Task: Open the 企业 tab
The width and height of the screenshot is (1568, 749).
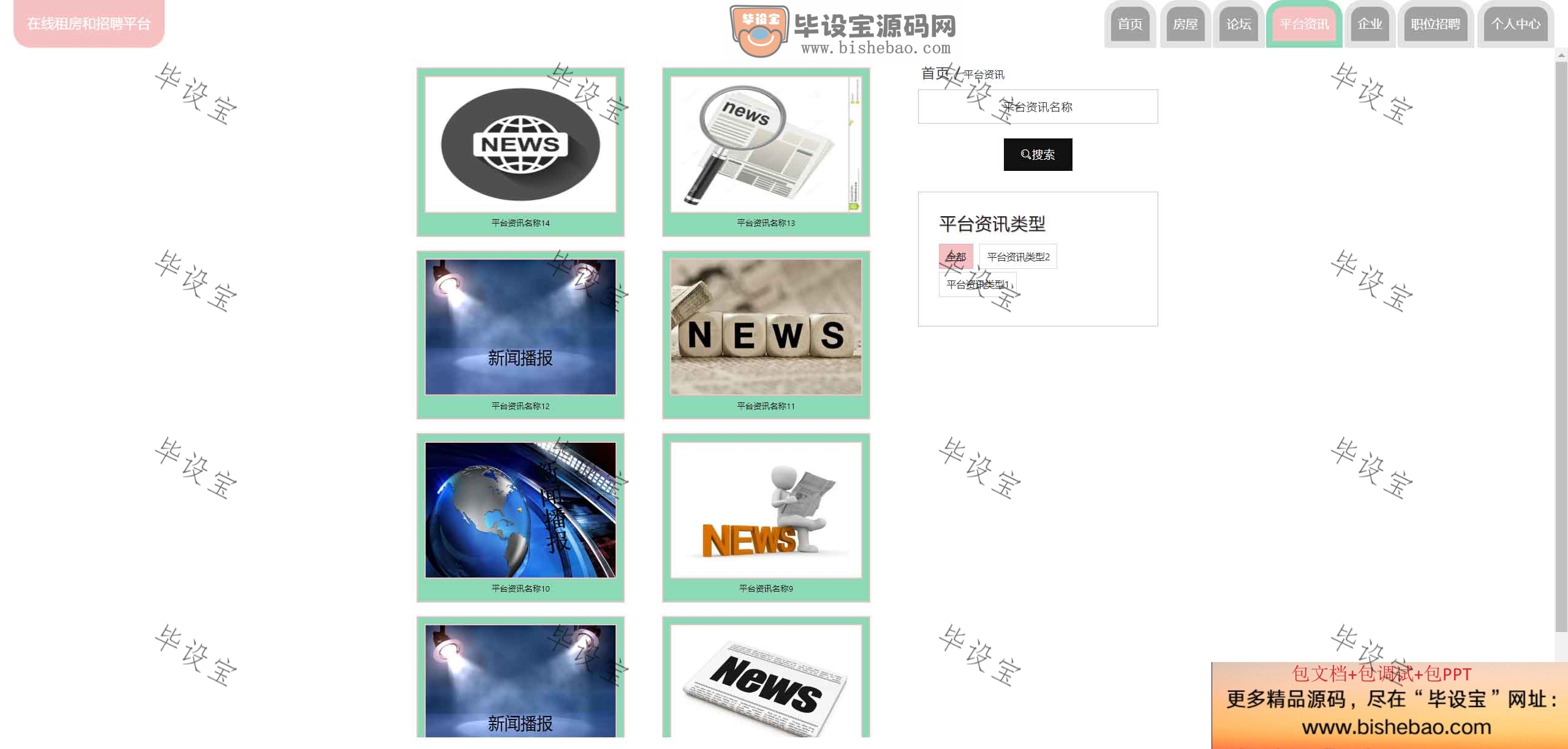Action: coord(1370,24)
